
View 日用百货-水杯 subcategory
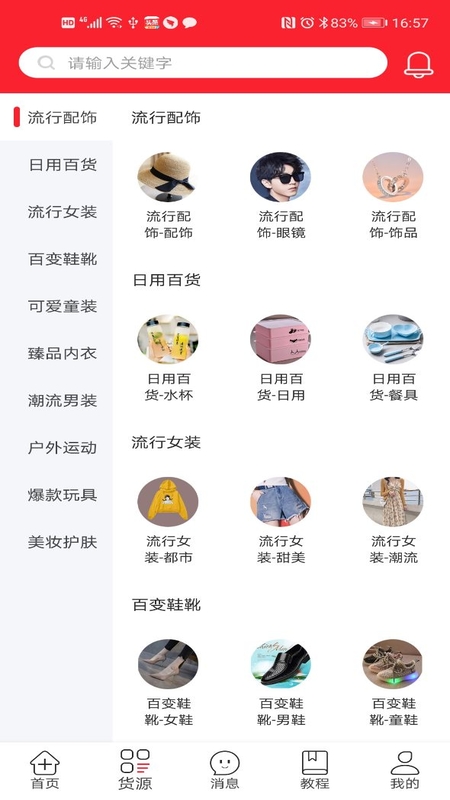pos(168,358)
